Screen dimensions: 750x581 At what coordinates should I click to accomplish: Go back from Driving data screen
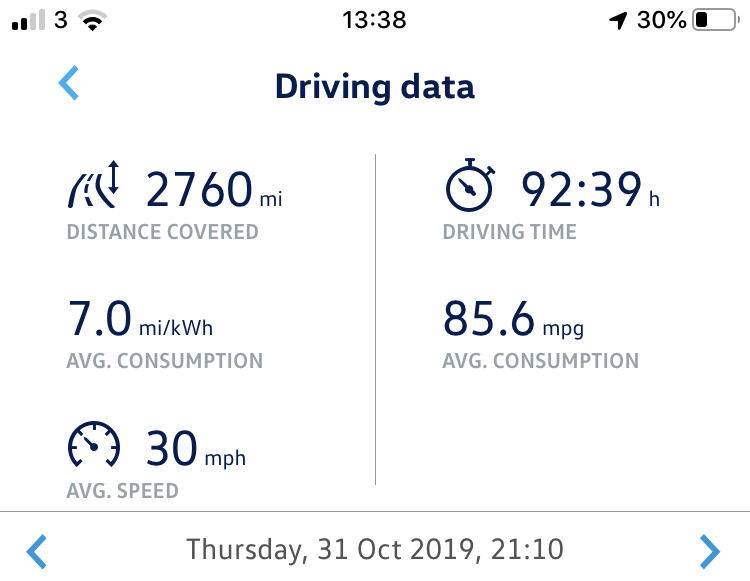point(68,83)
